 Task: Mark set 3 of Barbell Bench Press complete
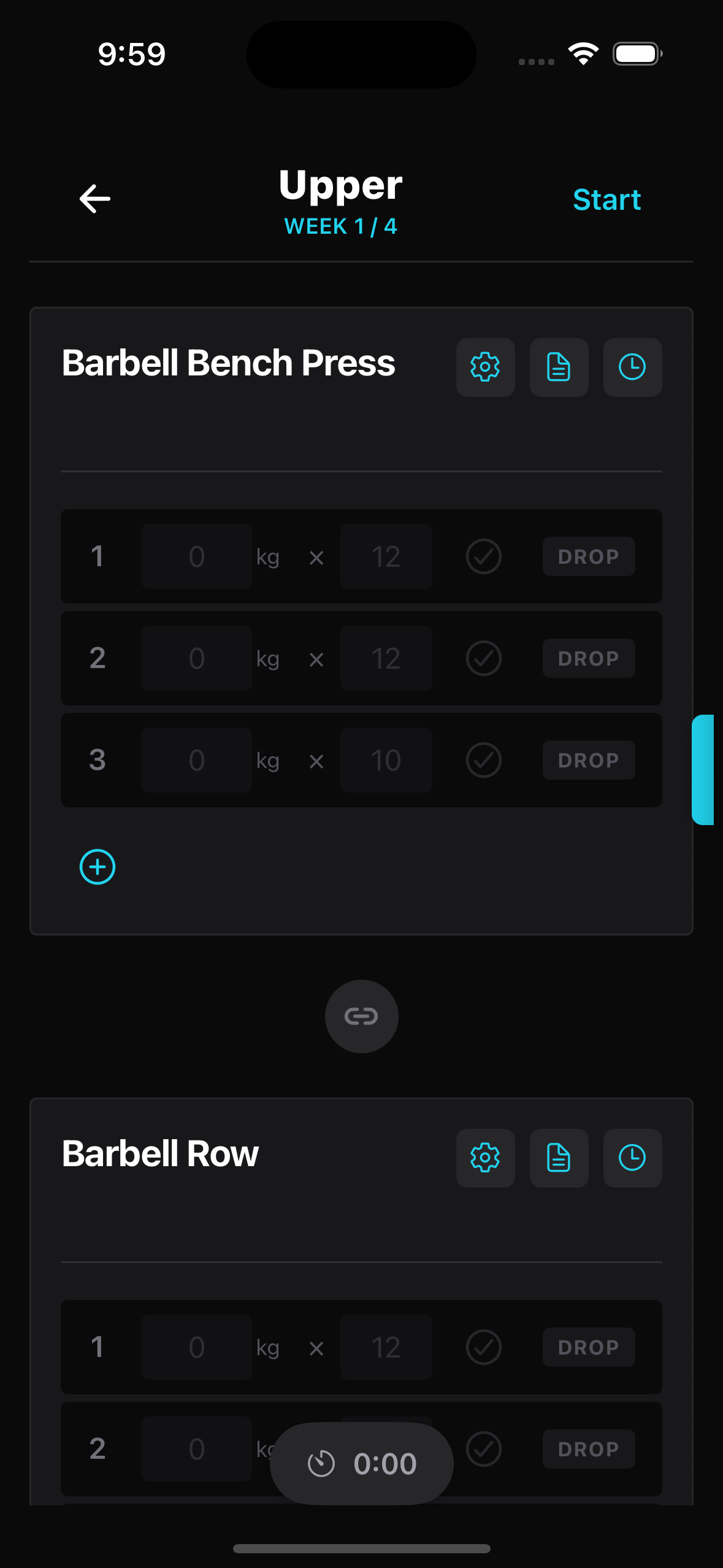coord(483,759)
